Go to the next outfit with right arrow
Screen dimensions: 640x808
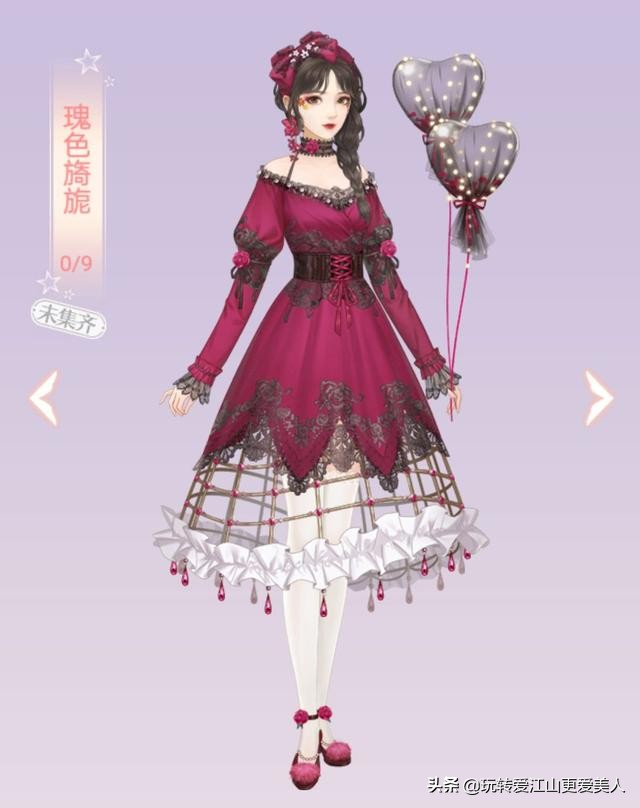tap(598, 398)
